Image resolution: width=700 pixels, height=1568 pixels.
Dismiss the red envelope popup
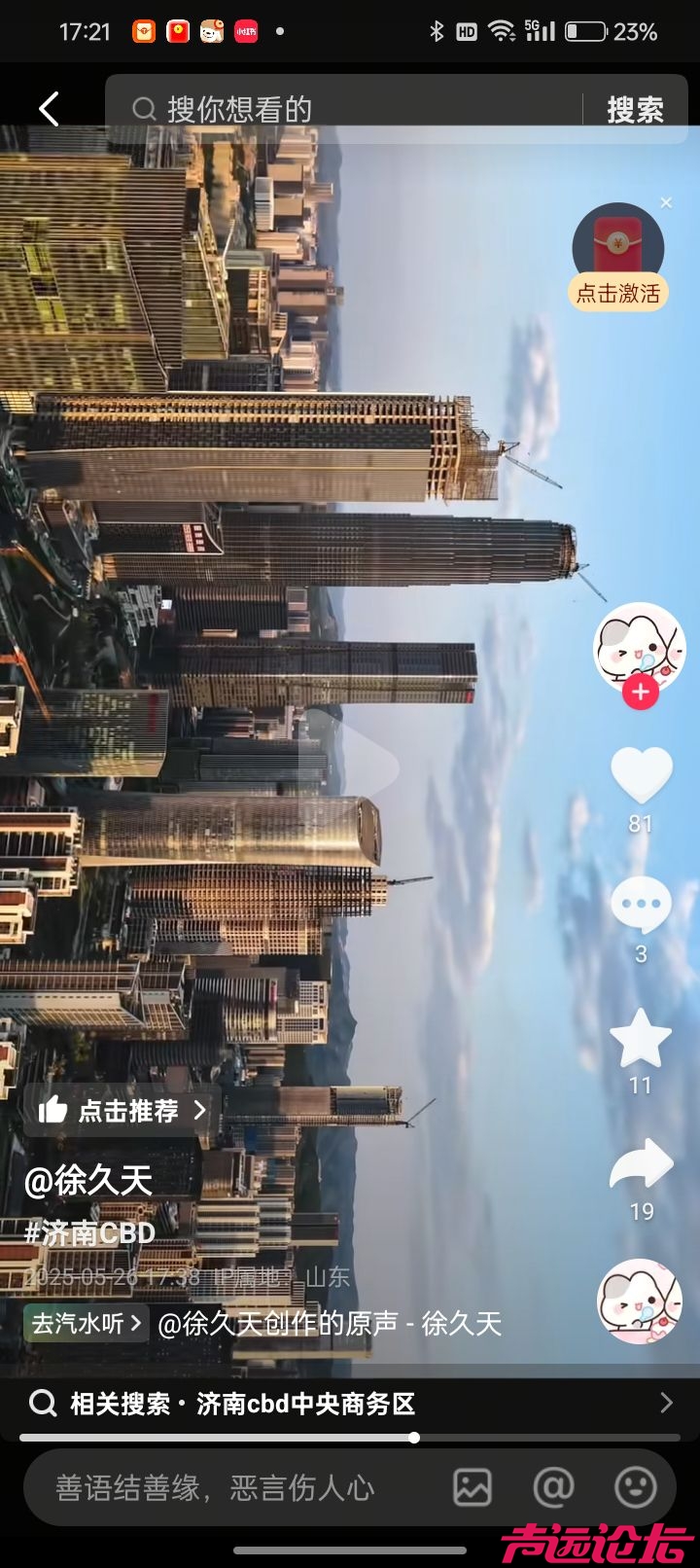(x=666, y=203)
